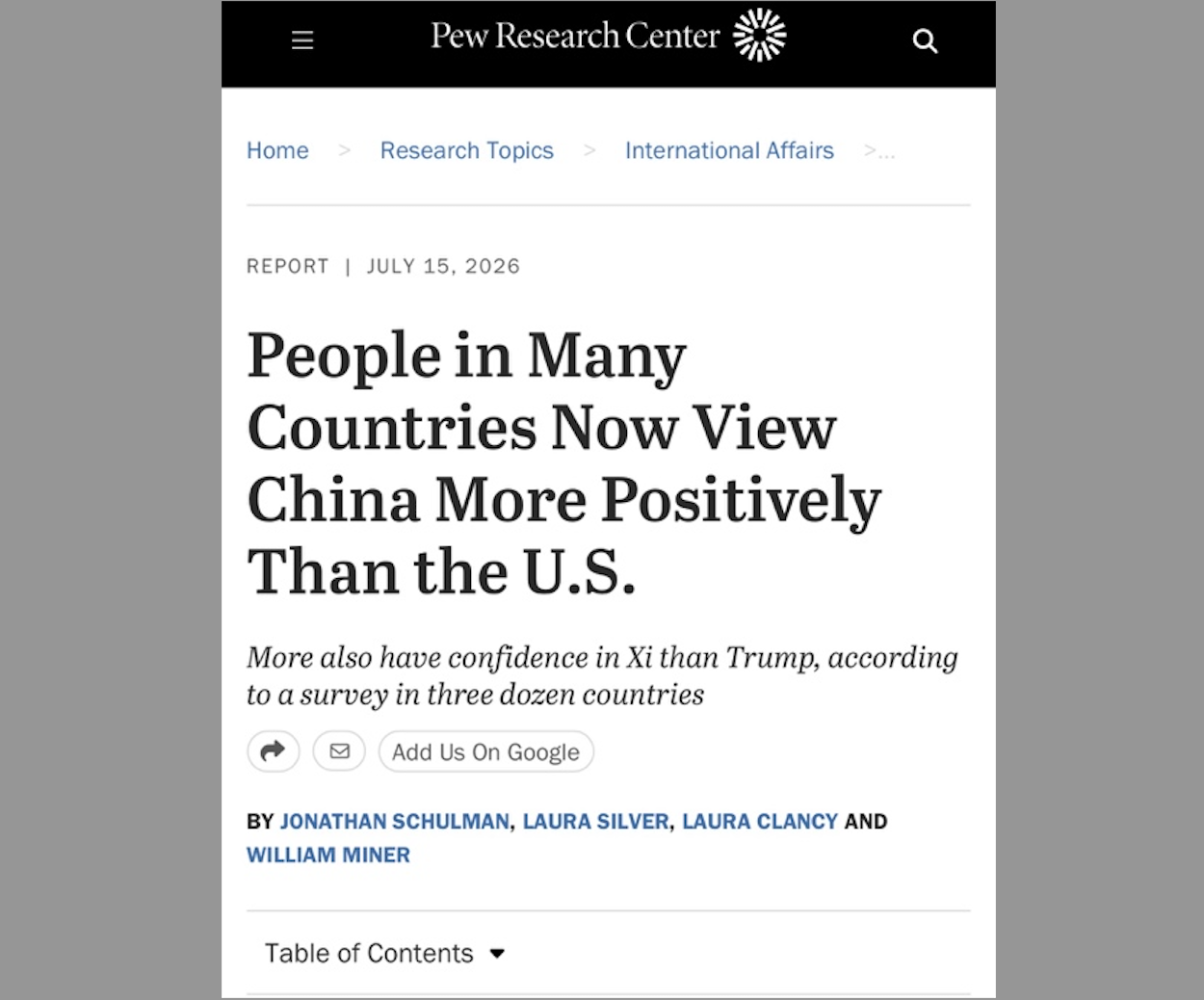Go to the Home breadcrumb
The width and height of the screenshot is (1204, 1000).
(x=277, y=150)
